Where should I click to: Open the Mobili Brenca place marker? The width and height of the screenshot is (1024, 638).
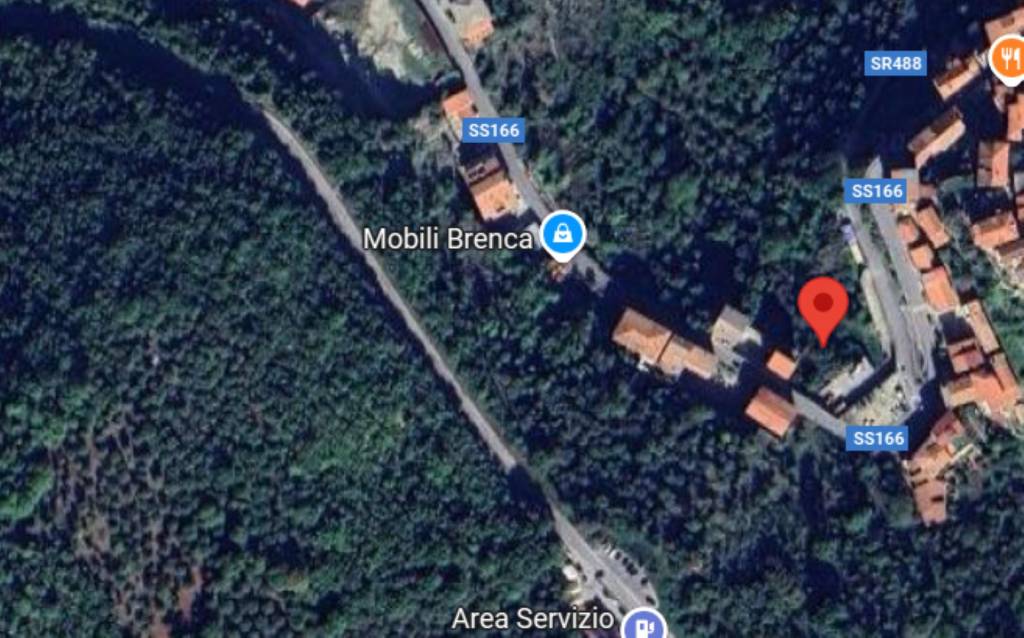[x=563, y=236]
